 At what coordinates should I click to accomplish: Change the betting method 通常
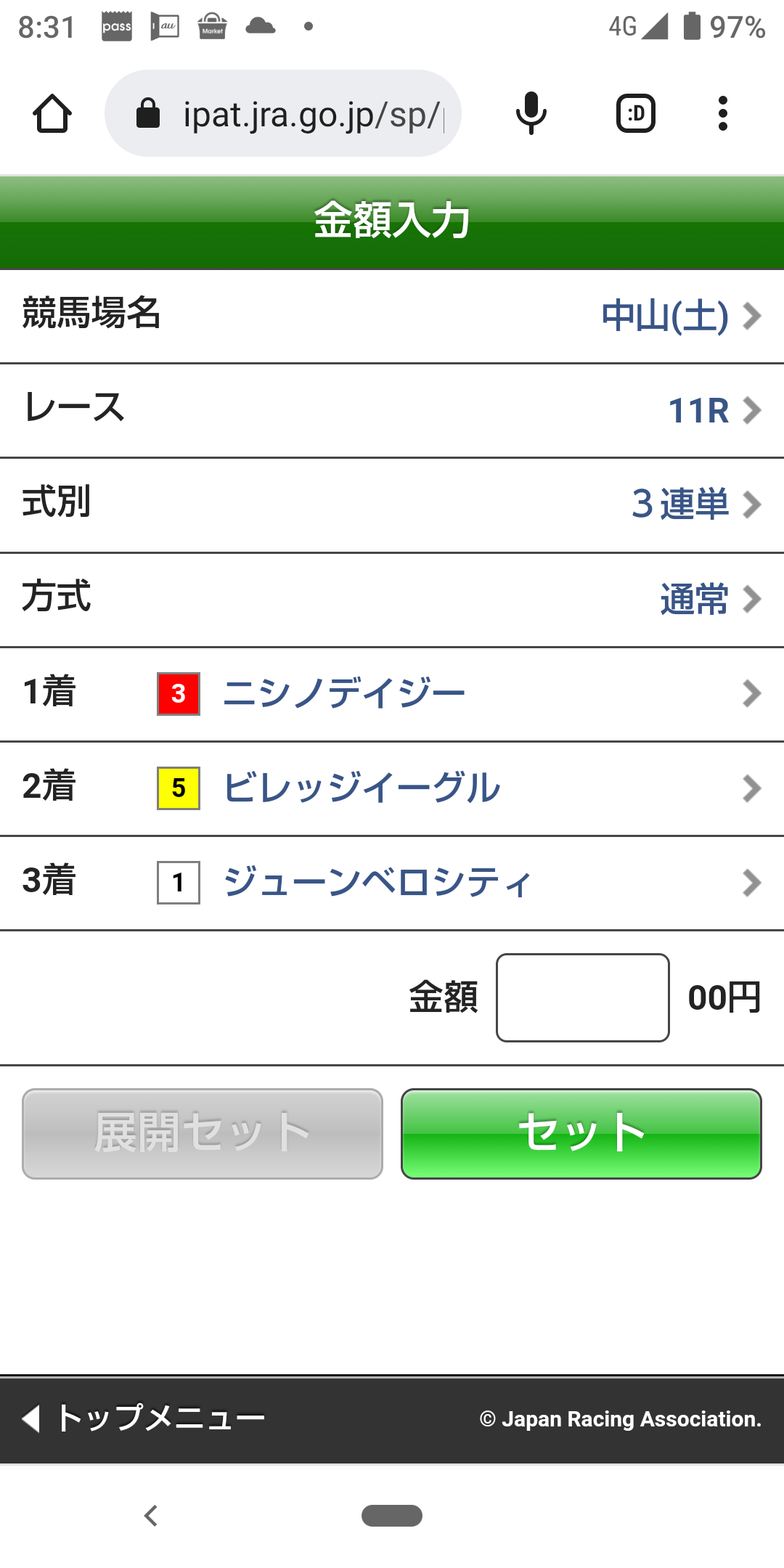709,600
